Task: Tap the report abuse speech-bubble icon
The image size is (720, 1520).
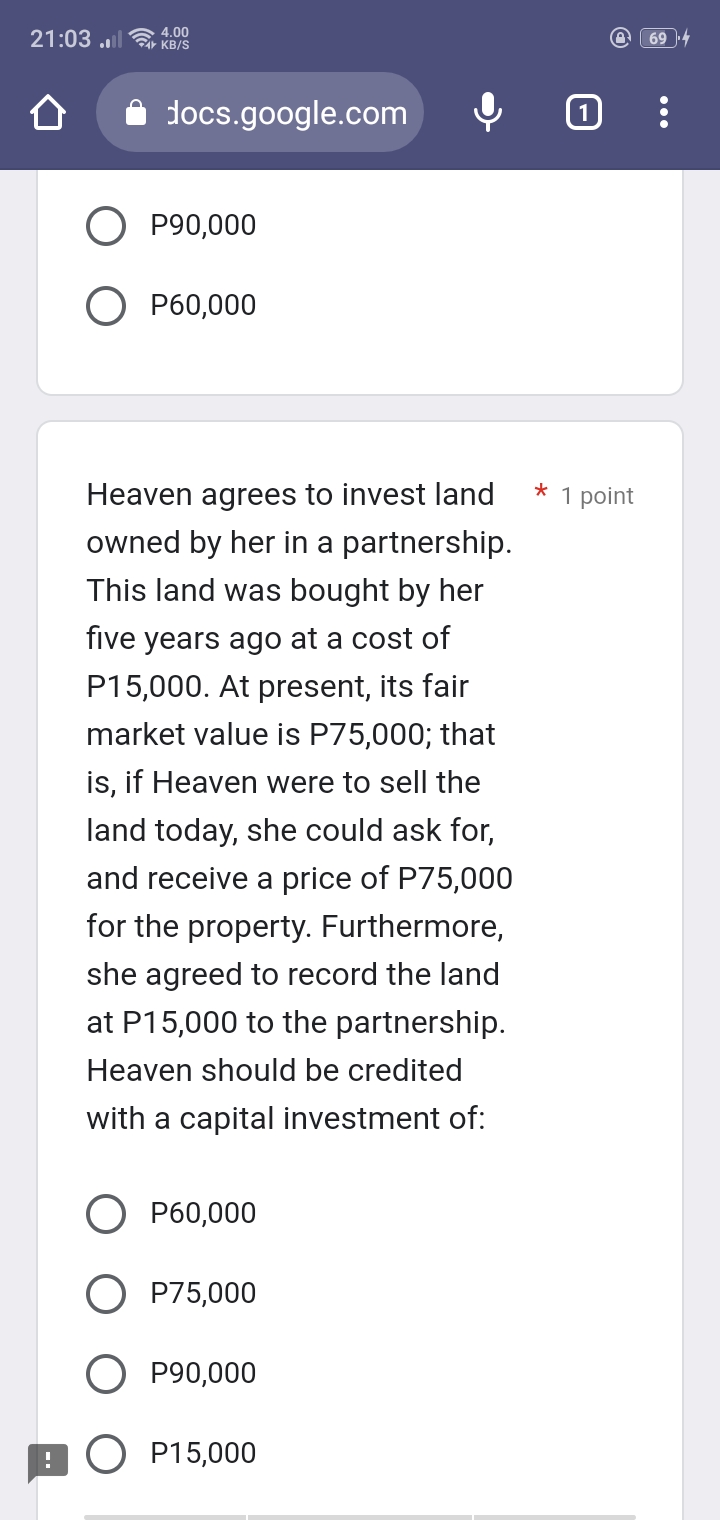Action: coord(47,1461)
